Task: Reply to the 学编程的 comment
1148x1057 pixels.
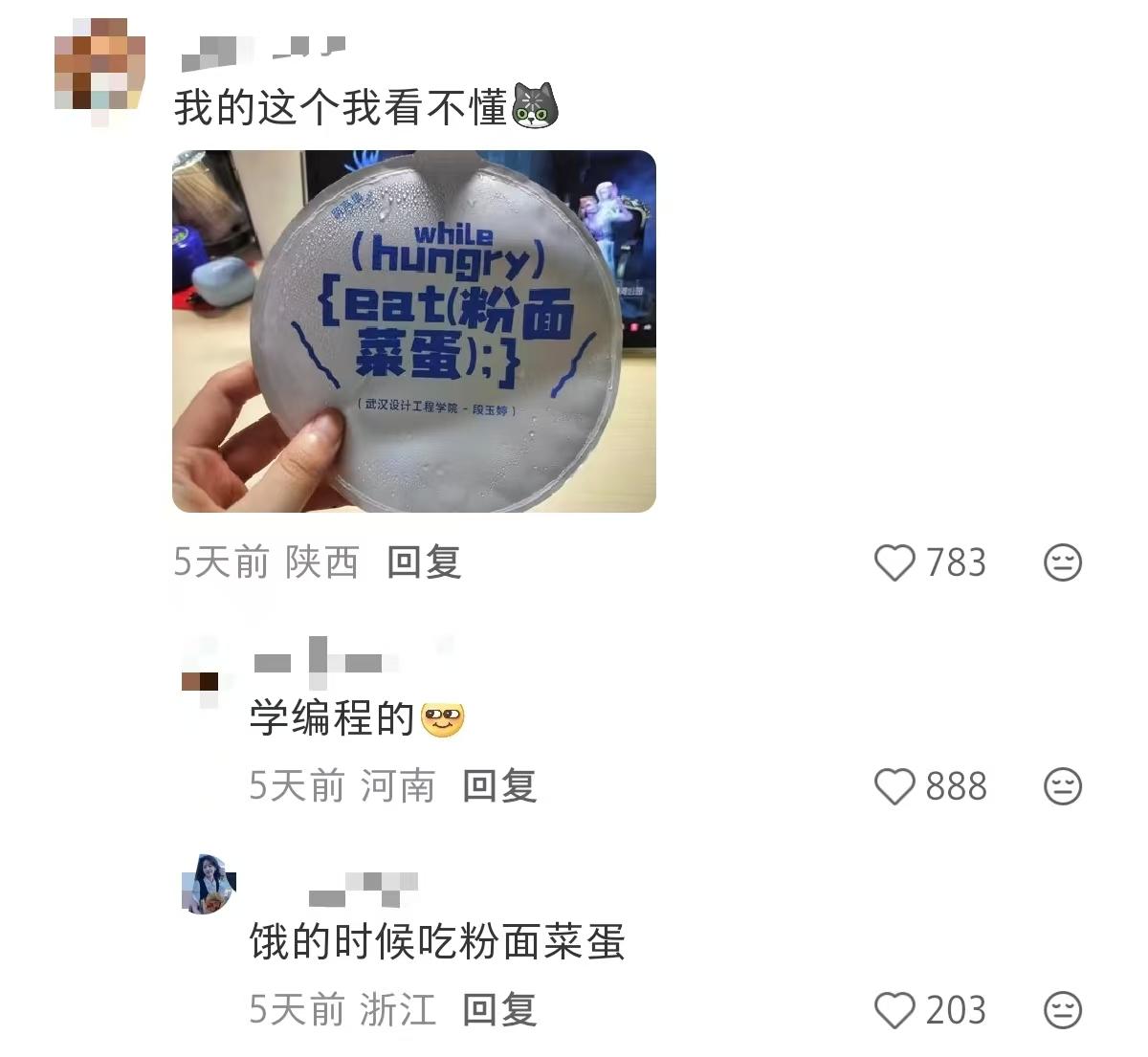Action: tap(499, 786)
